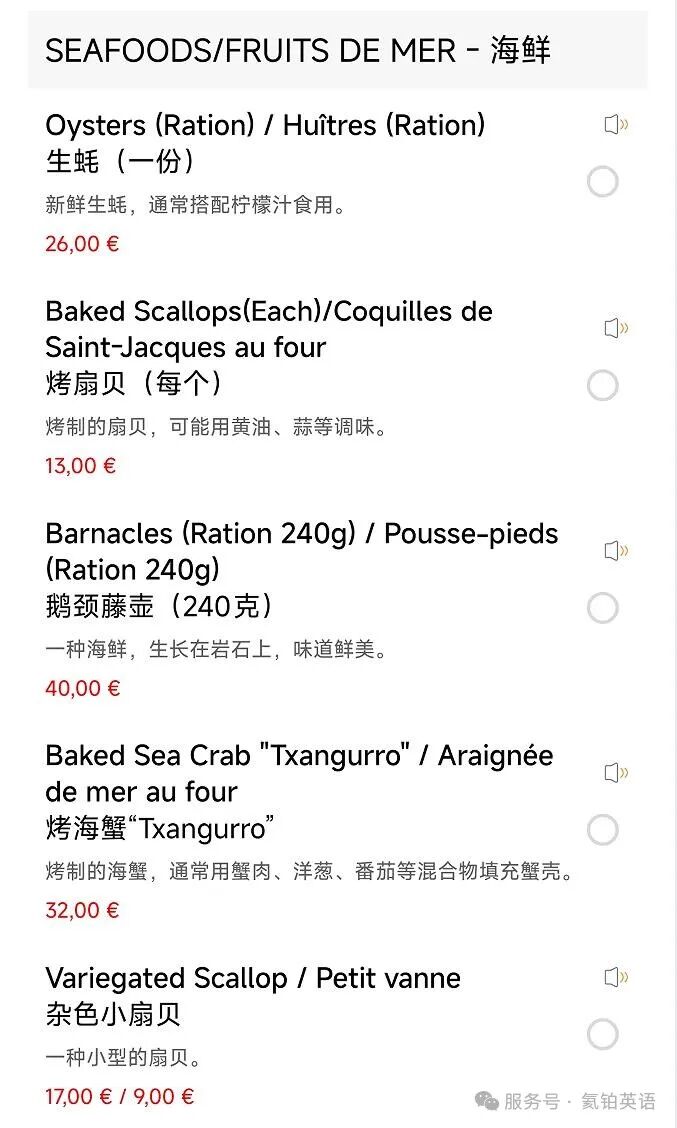Play audio for the Oysters dish
Image resolution: width=677 pixels, height=1128 pixels.
pyautogui.click(x=615, y=125)
